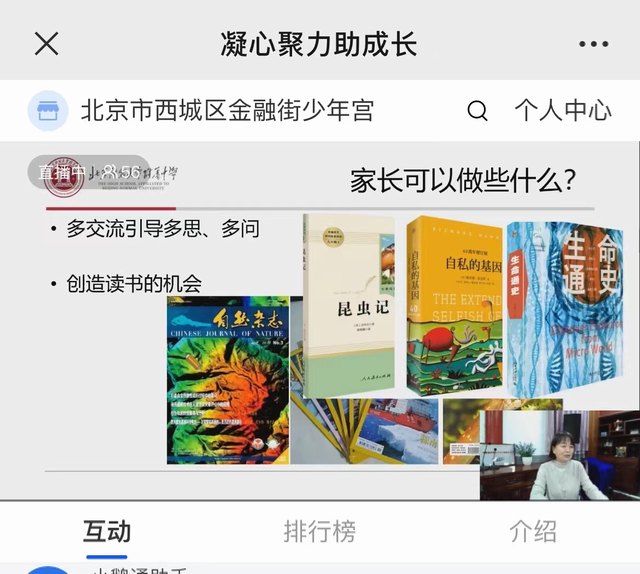
Task: Tap the search magnifier icon
Action: [478, 110]
